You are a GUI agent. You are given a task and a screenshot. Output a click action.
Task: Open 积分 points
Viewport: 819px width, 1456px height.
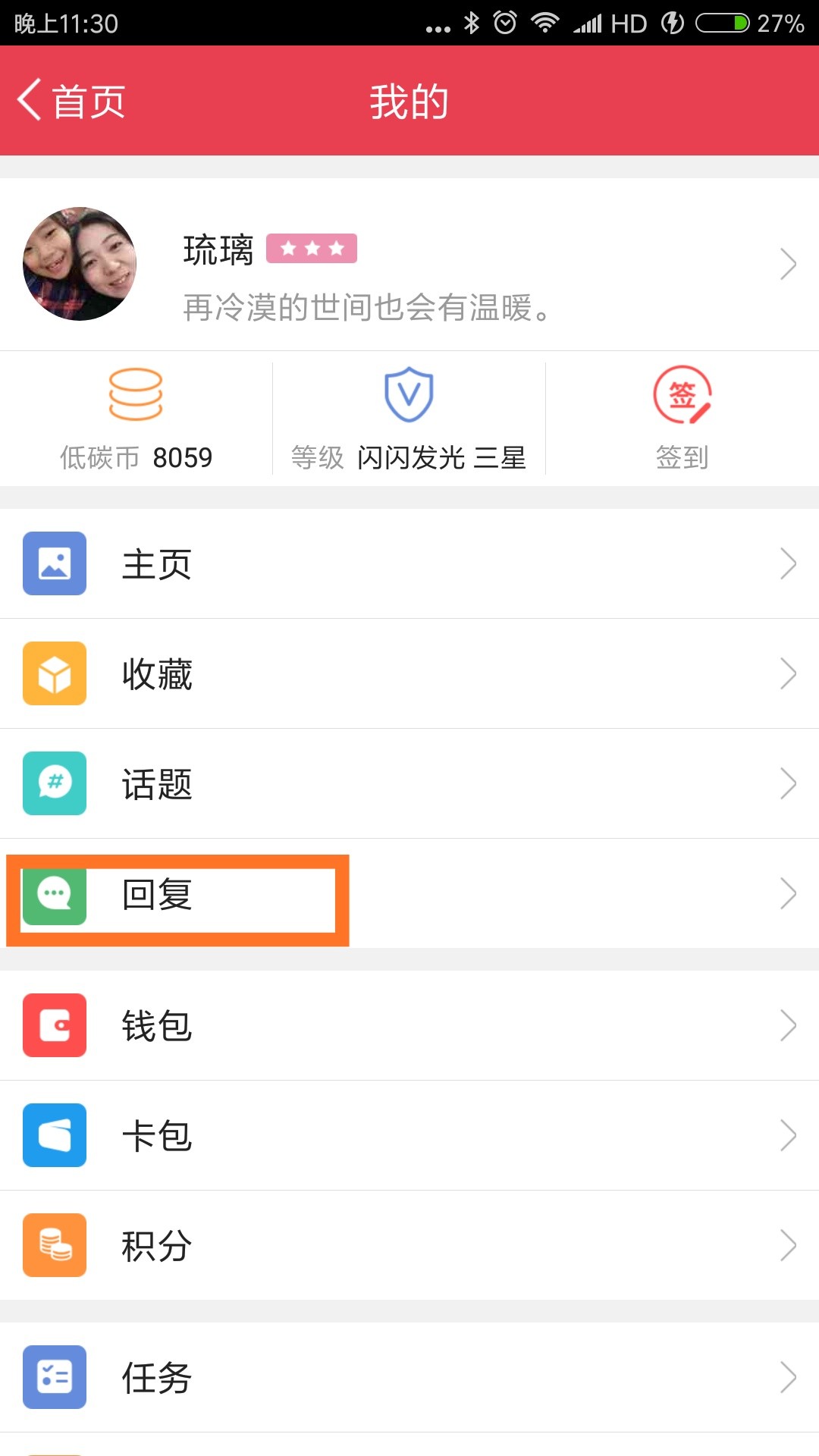(x=409, y=1245)
